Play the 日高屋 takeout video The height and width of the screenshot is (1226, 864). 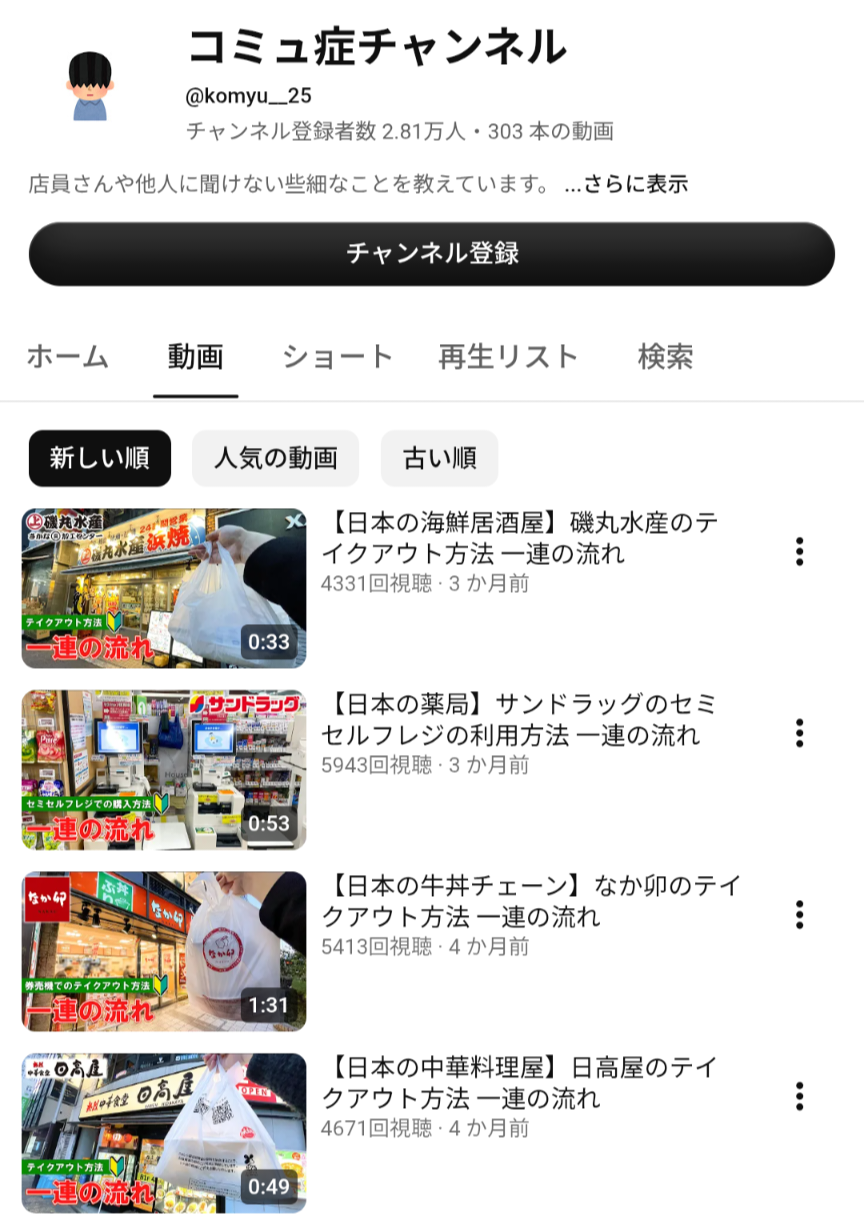click(x=164, y=1132)
